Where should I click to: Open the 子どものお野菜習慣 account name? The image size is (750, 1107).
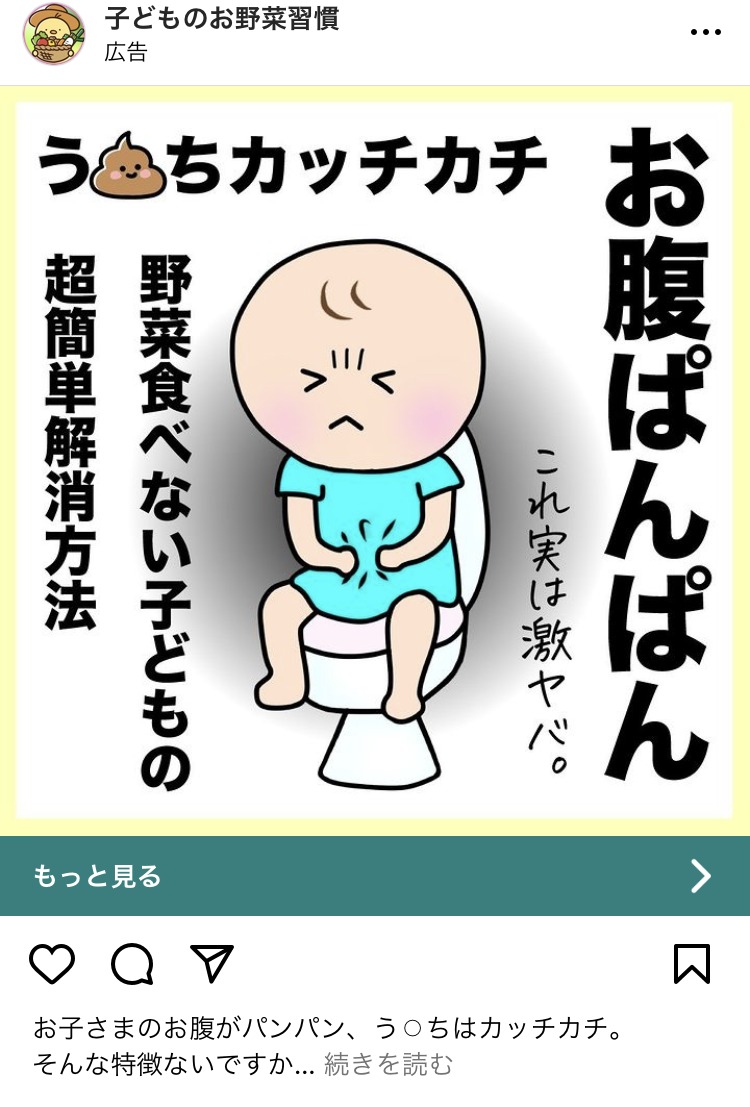(221, 19)
